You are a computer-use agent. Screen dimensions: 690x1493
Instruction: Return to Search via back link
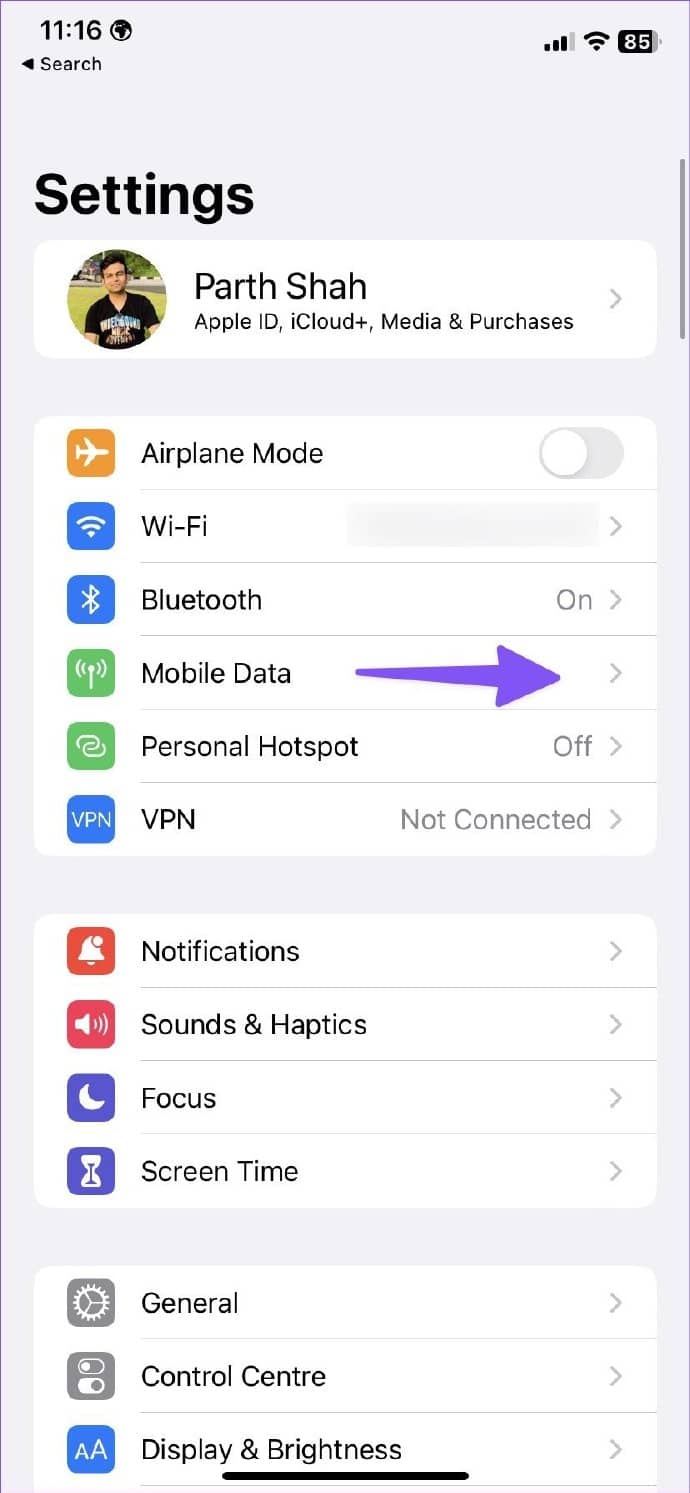point(61,64)
